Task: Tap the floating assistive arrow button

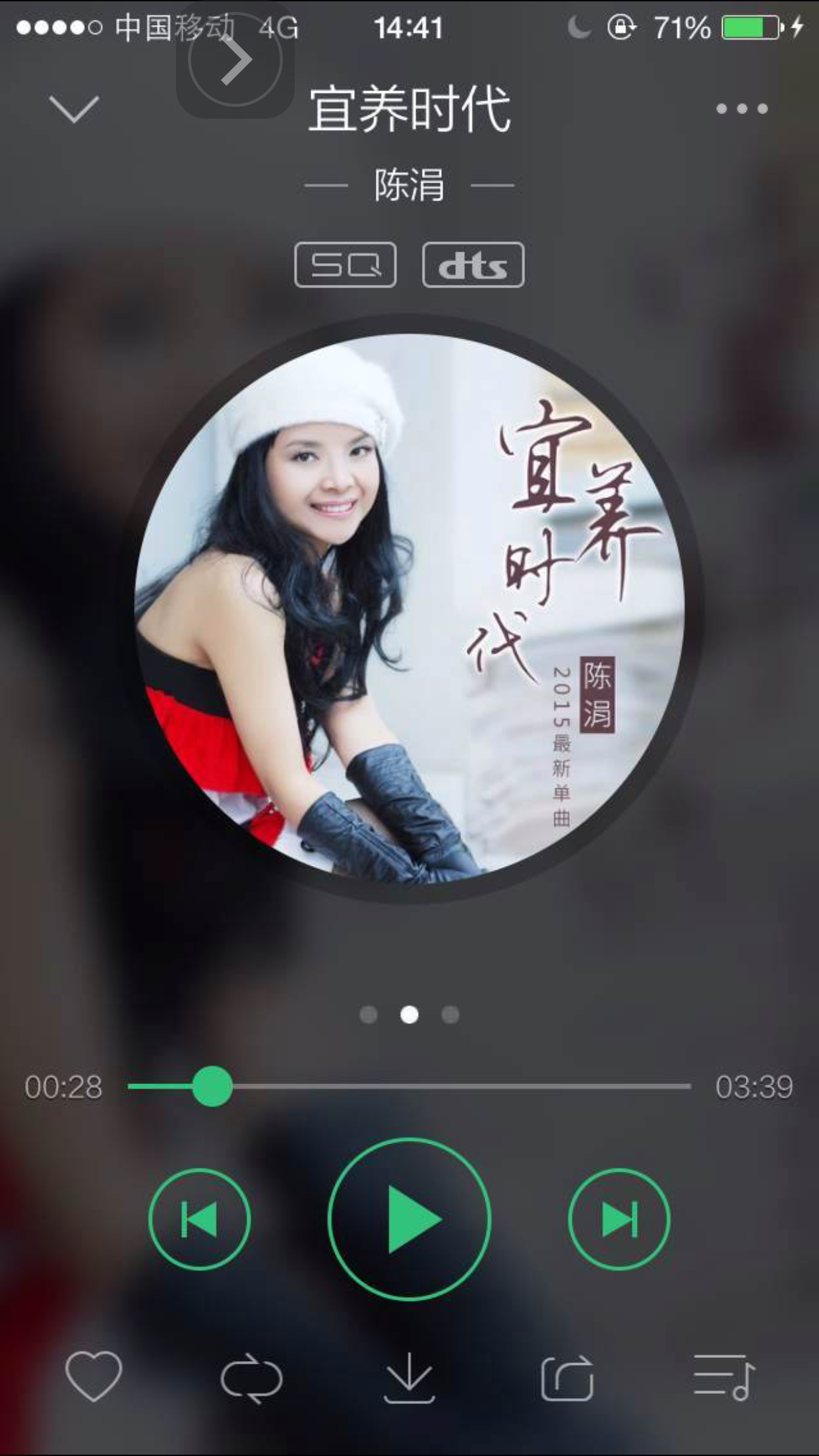Action: 235,61
